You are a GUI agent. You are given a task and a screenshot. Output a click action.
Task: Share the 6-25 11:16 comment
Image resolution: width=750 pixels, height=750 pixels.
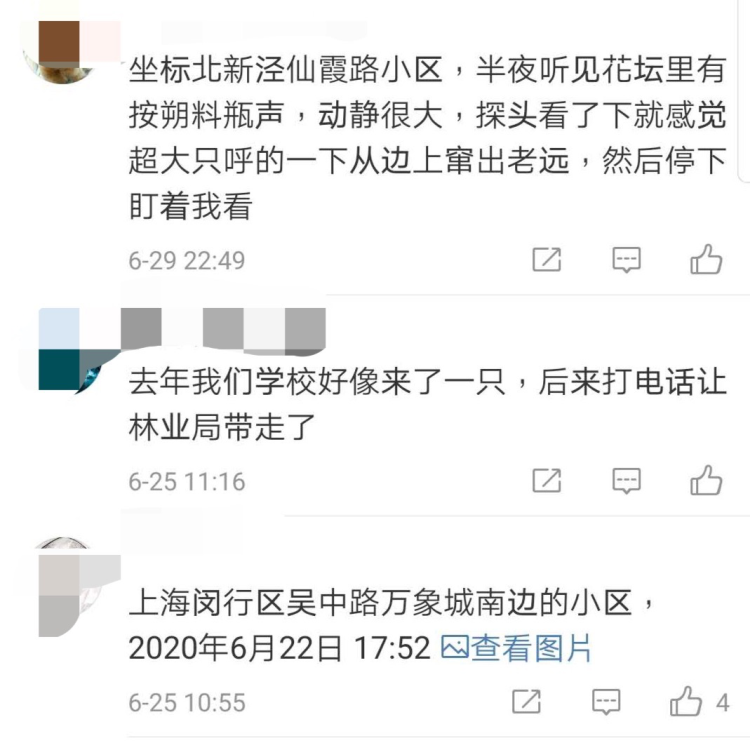547,481
